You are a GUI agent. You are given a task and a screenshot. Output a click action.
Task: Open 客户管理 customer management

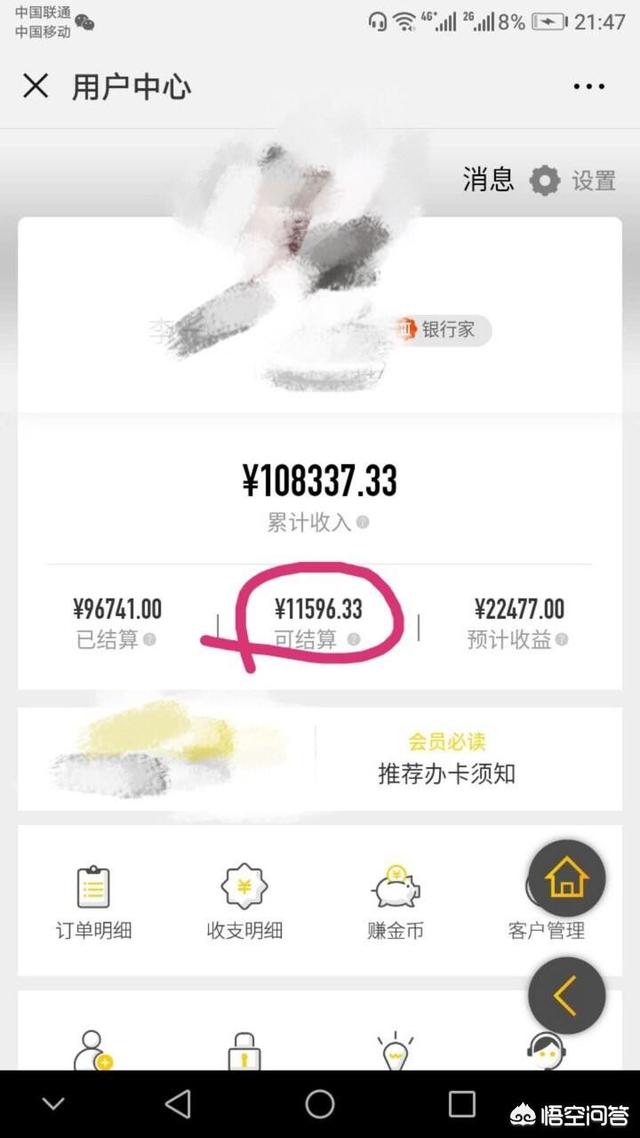546,930
